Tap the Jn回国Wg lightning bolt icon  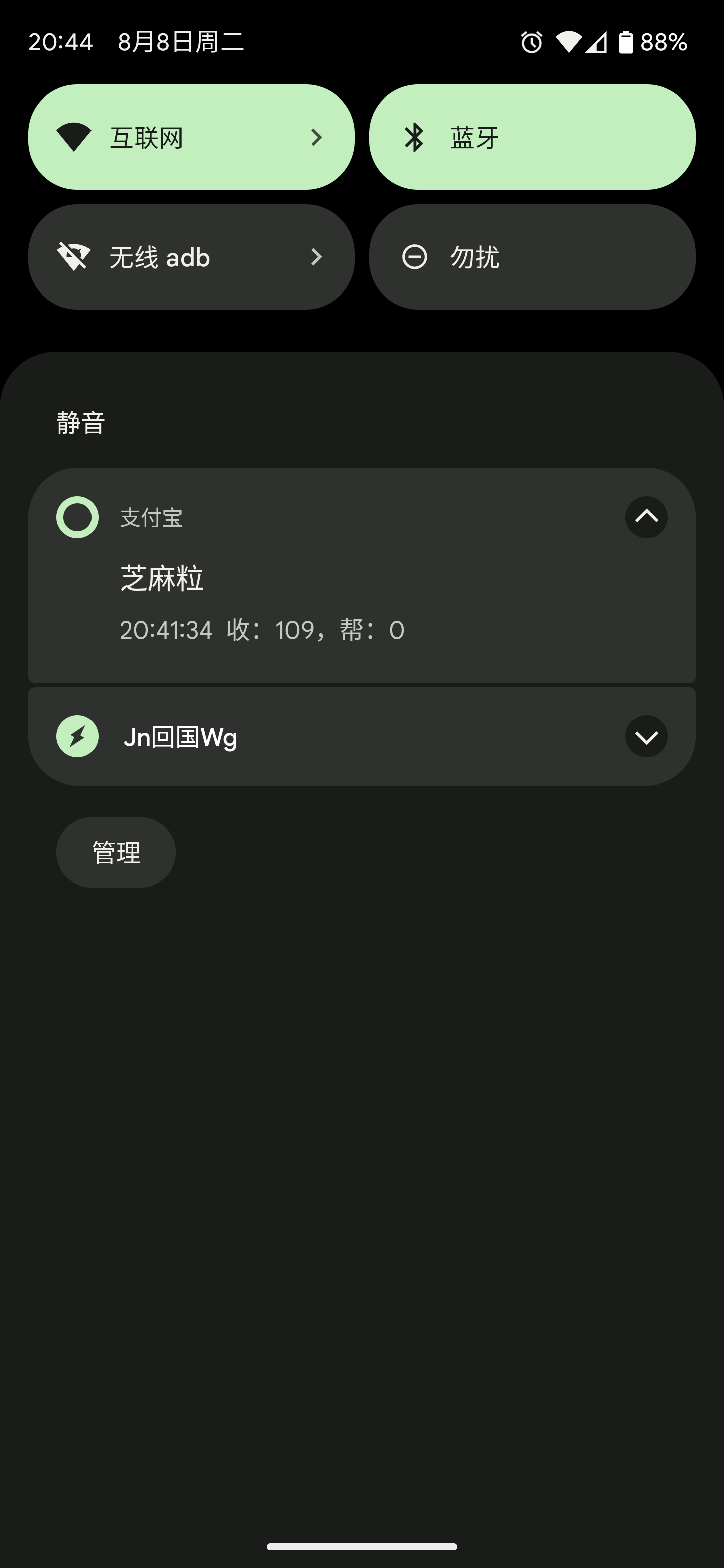click(77, 737)
